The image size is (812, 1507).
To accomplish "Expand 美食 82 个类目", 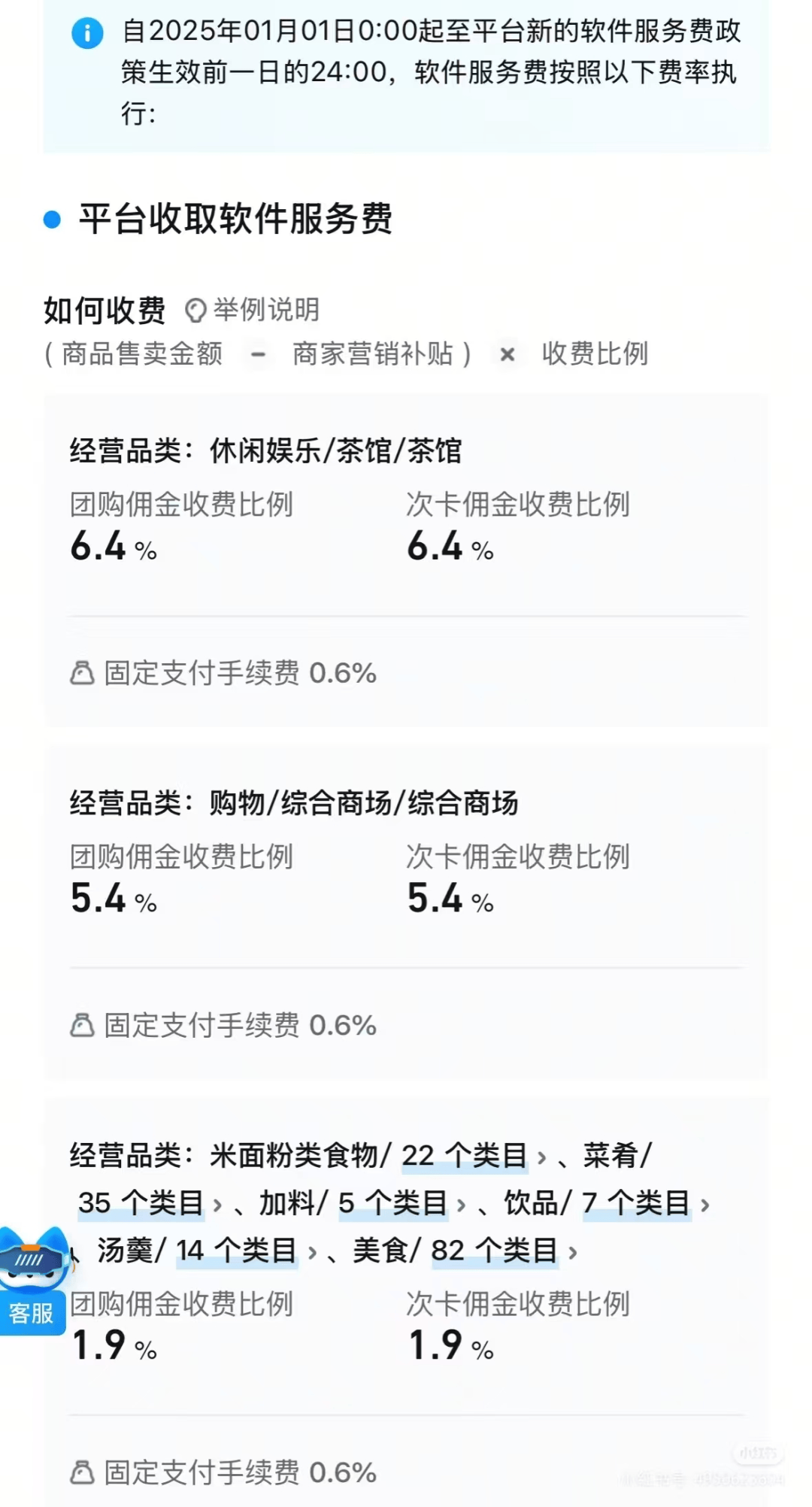I will tap(504, 1251).
